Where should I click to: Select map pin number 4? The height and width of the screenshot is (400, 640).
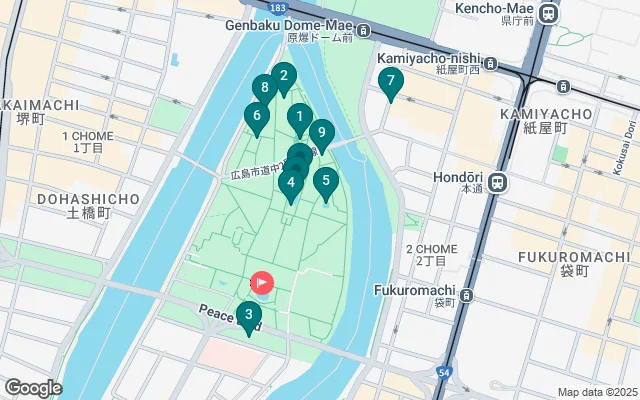[x=291, y=182]
